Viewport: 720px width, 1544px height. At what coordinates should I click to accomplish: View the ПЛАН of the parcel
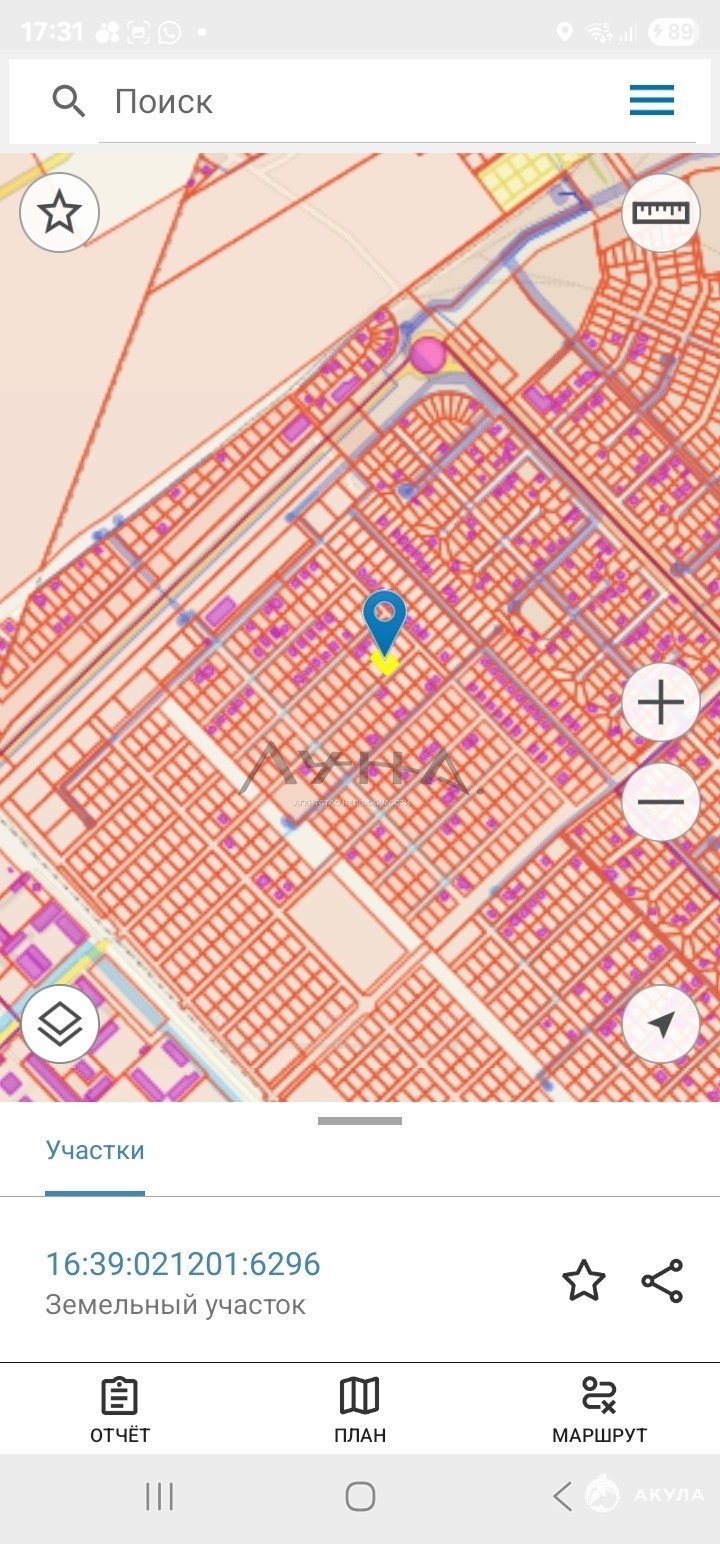pos(360,1410)
